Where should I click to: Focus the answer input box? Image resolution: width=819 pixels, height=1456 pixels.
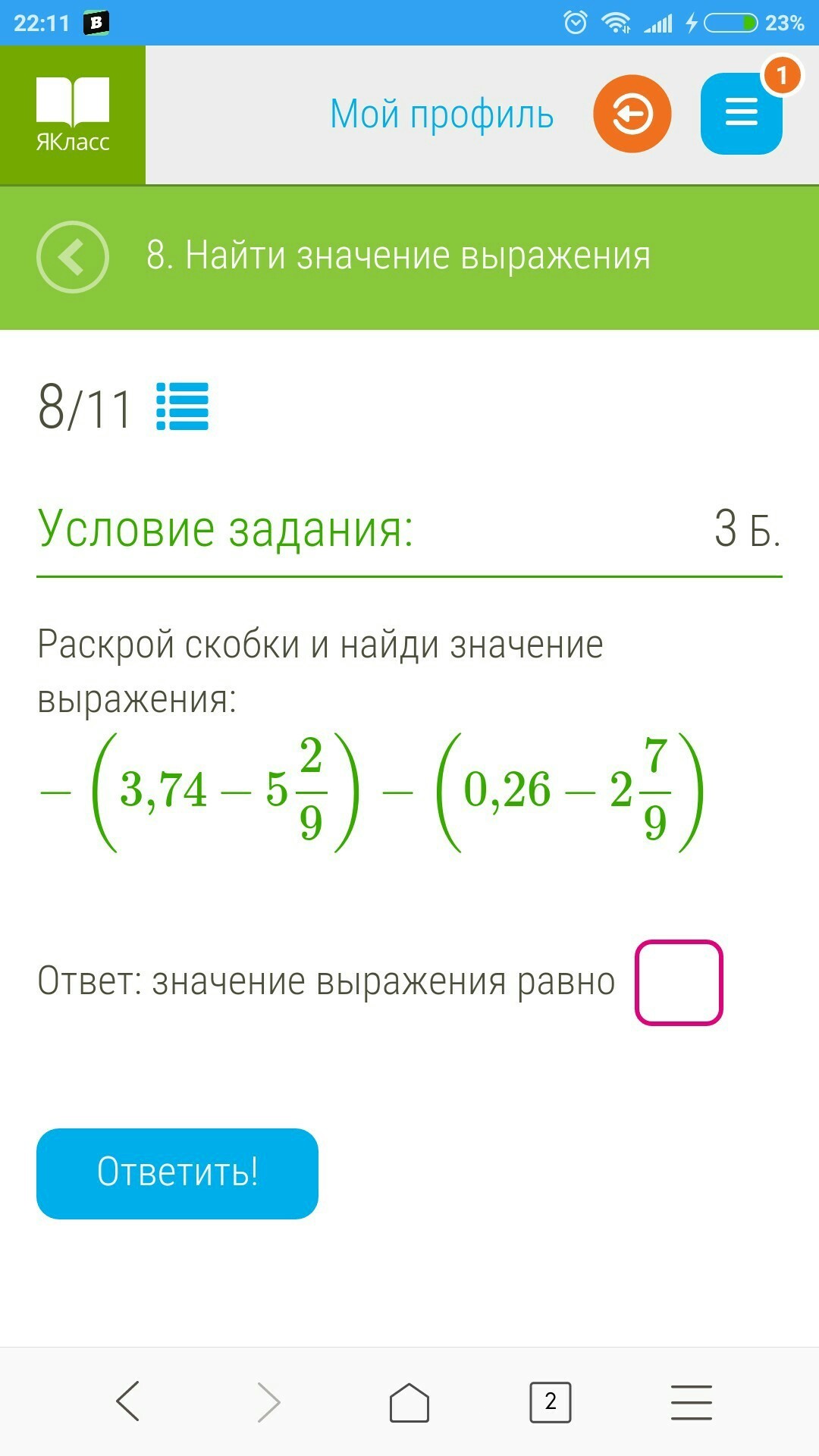click(679, 983)
